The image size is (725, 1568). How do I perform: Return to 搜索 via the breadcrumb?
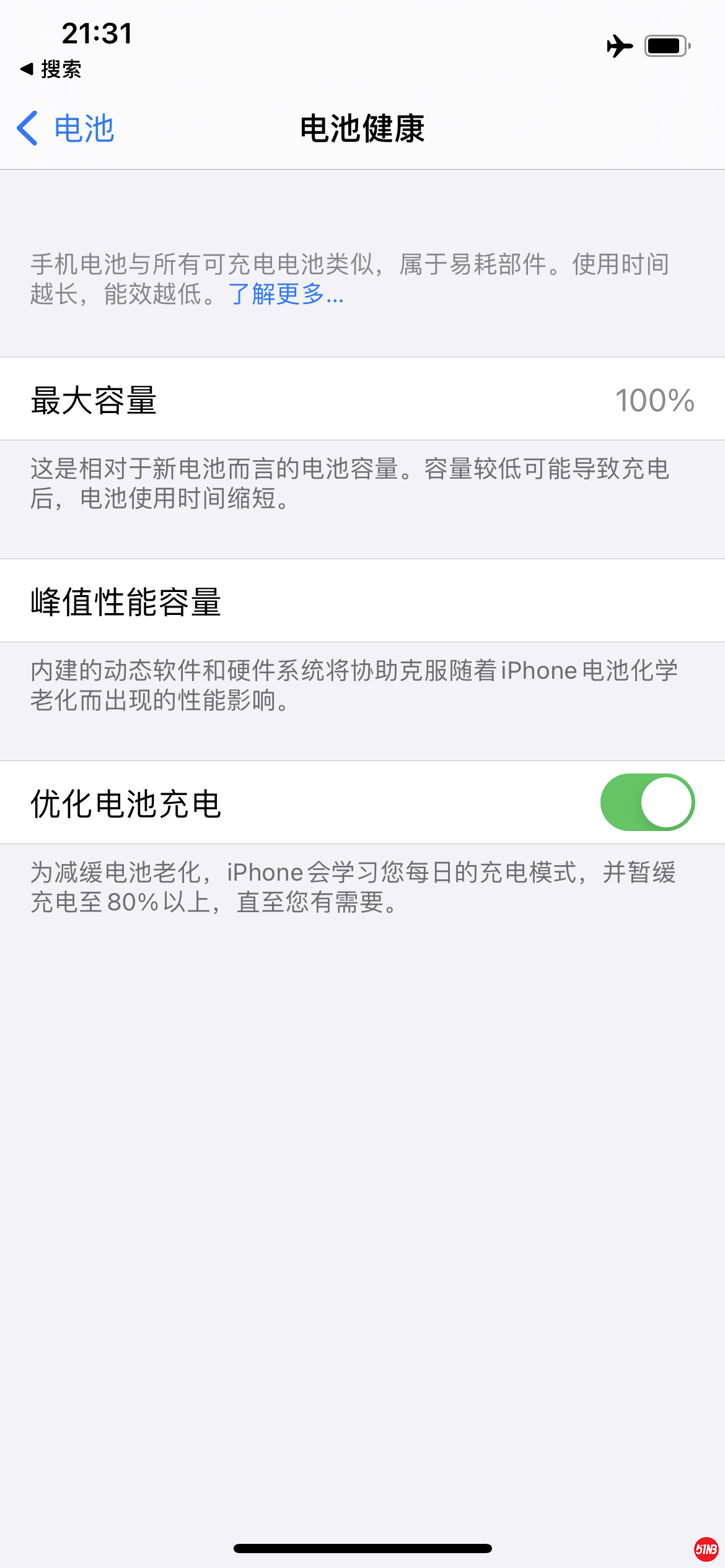pos(51,69)
